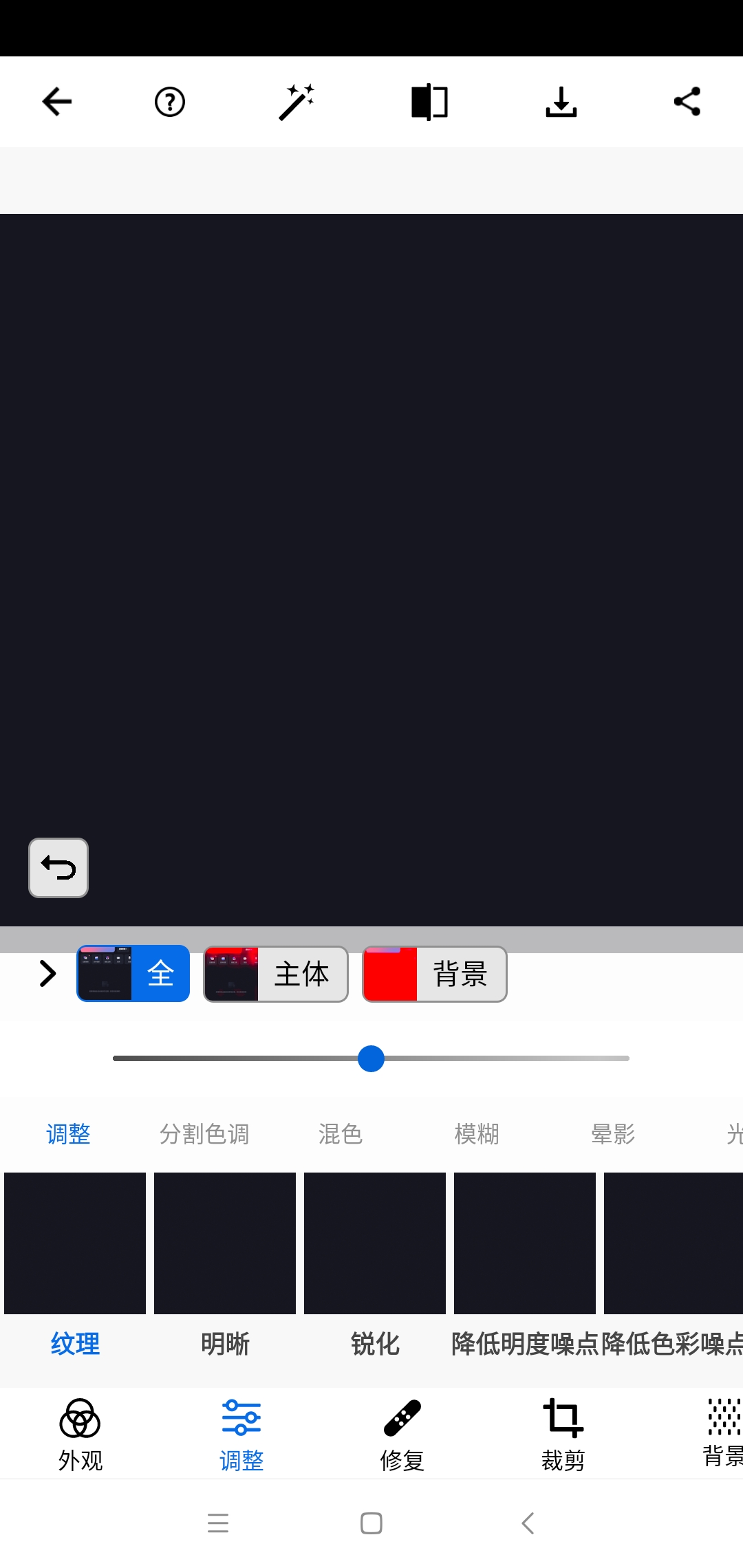Toggle the before/after compare view
743x1568 pixels.
pyautogui.click(x=429, y=102)
